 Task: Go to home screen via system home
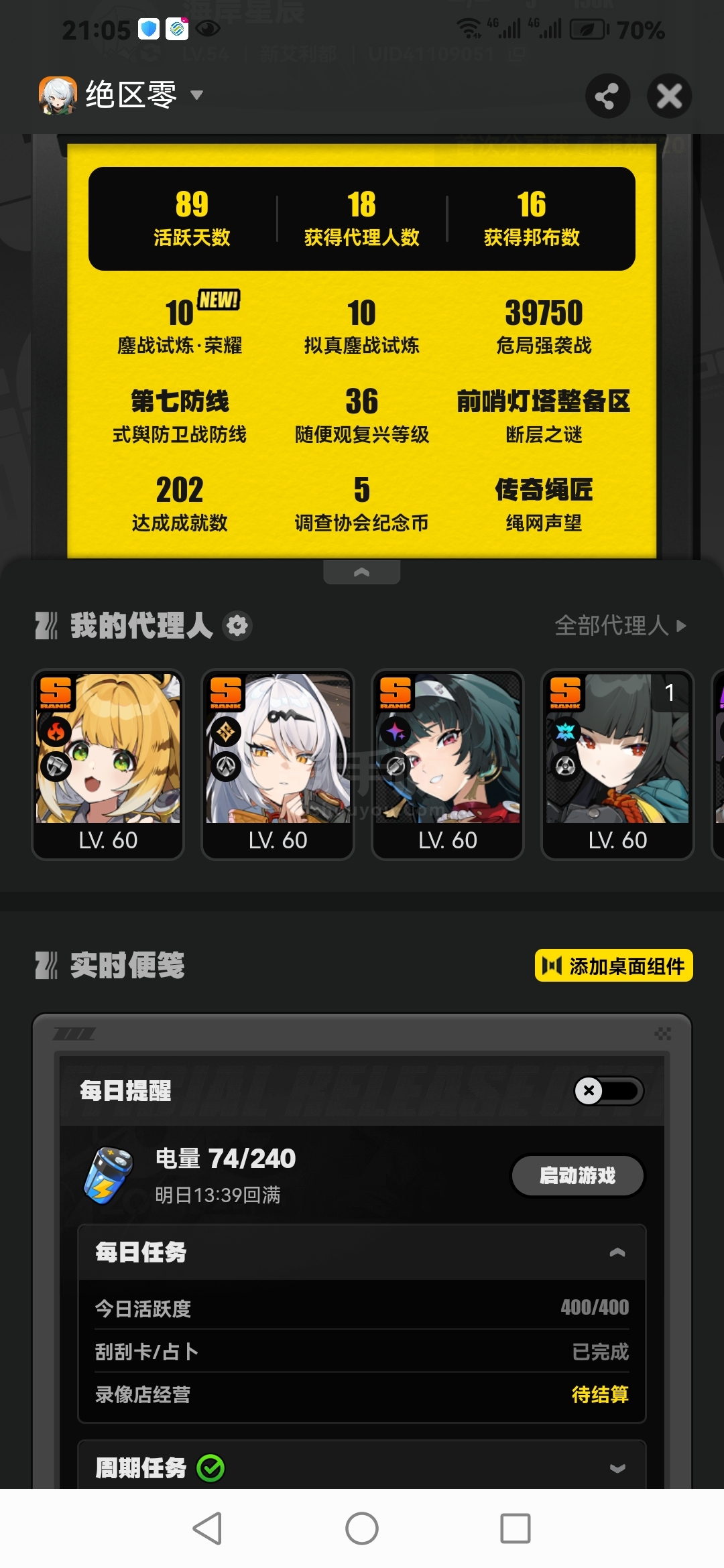(362, 1528)
